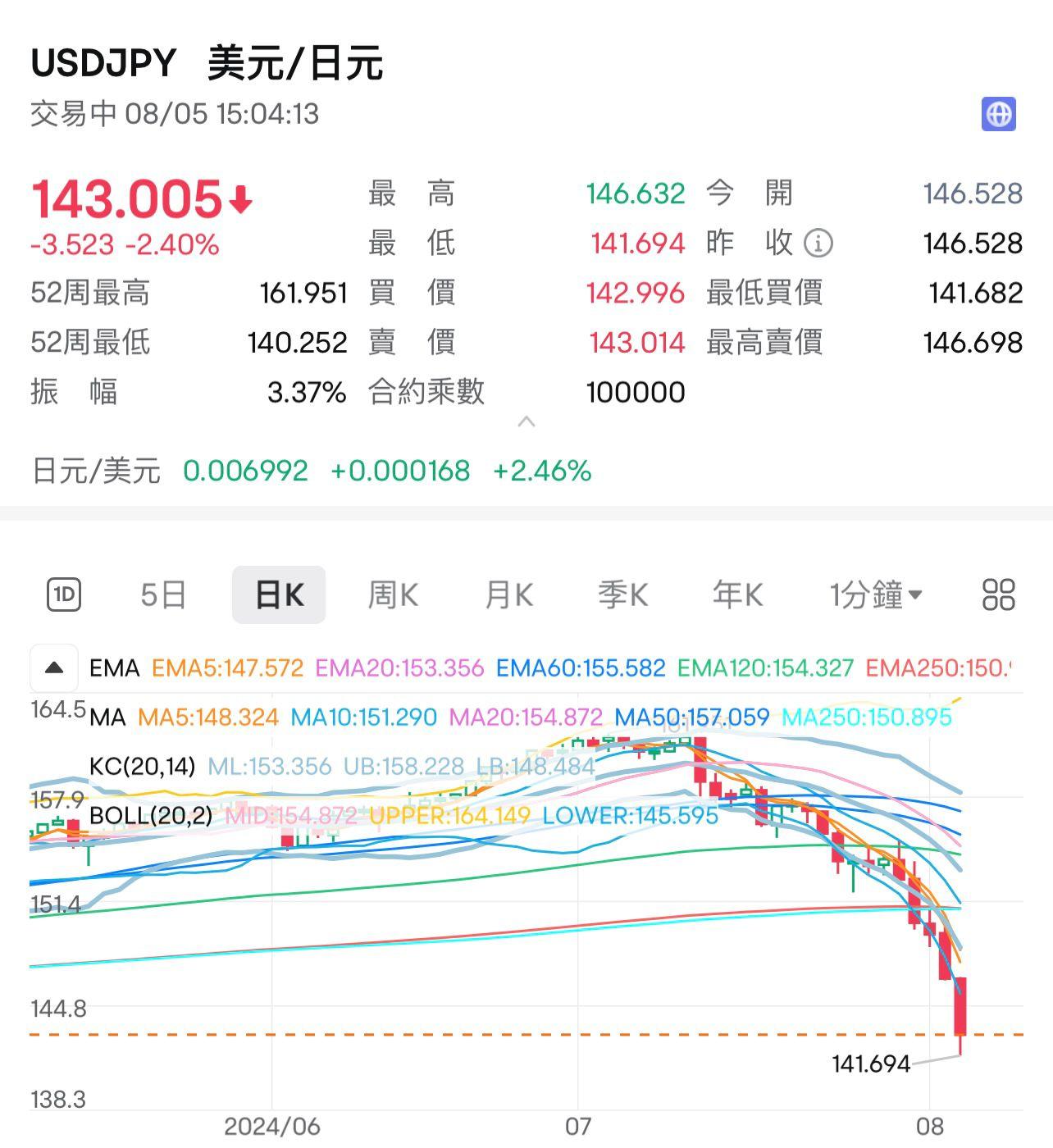Click the 141.694 low price marker

pos(873,1064)
